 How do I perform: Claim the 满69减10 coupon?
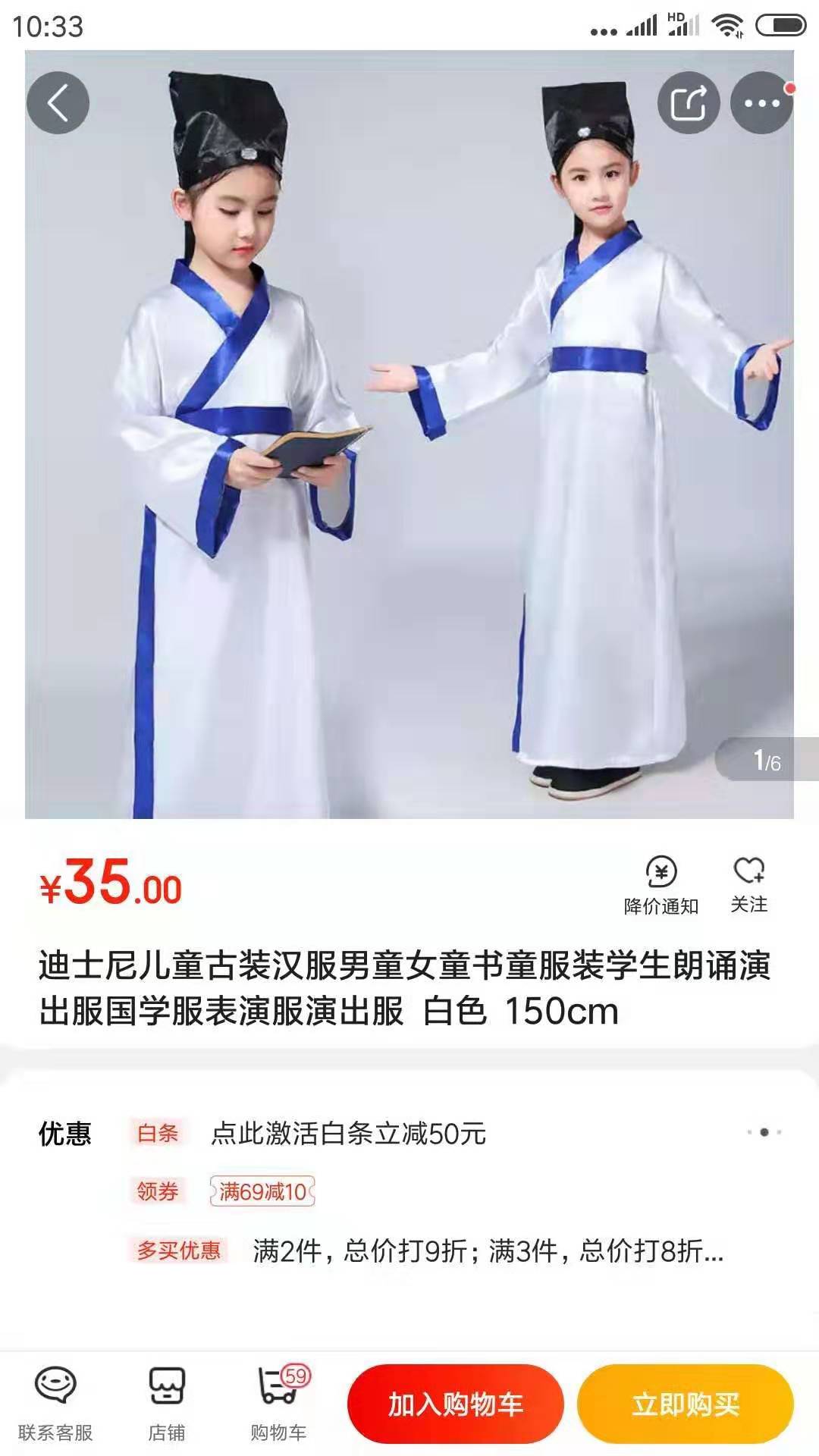point(262,1192)
